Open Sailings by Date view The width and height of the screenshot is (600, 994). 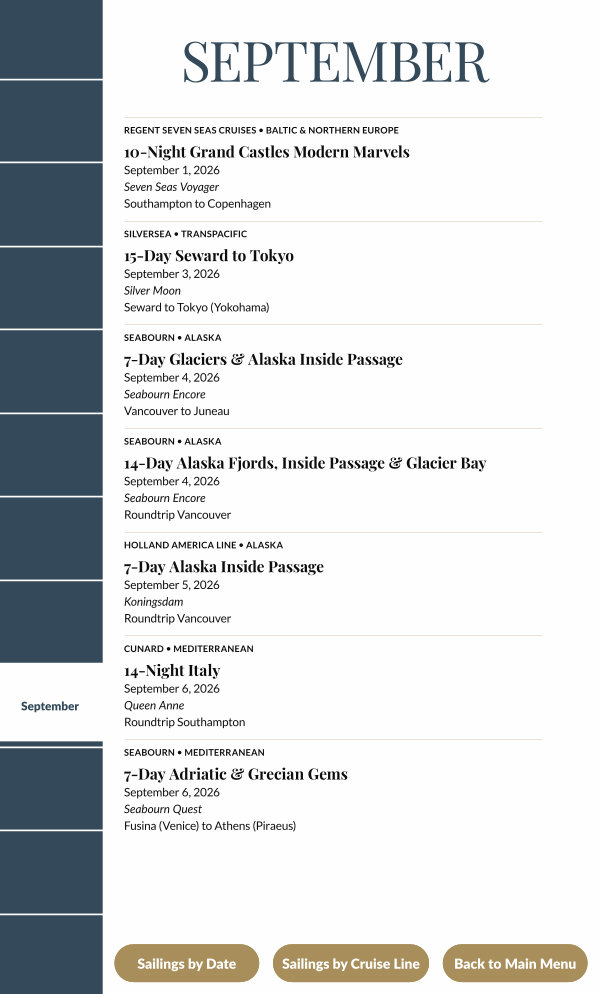(x=187, y=963)
